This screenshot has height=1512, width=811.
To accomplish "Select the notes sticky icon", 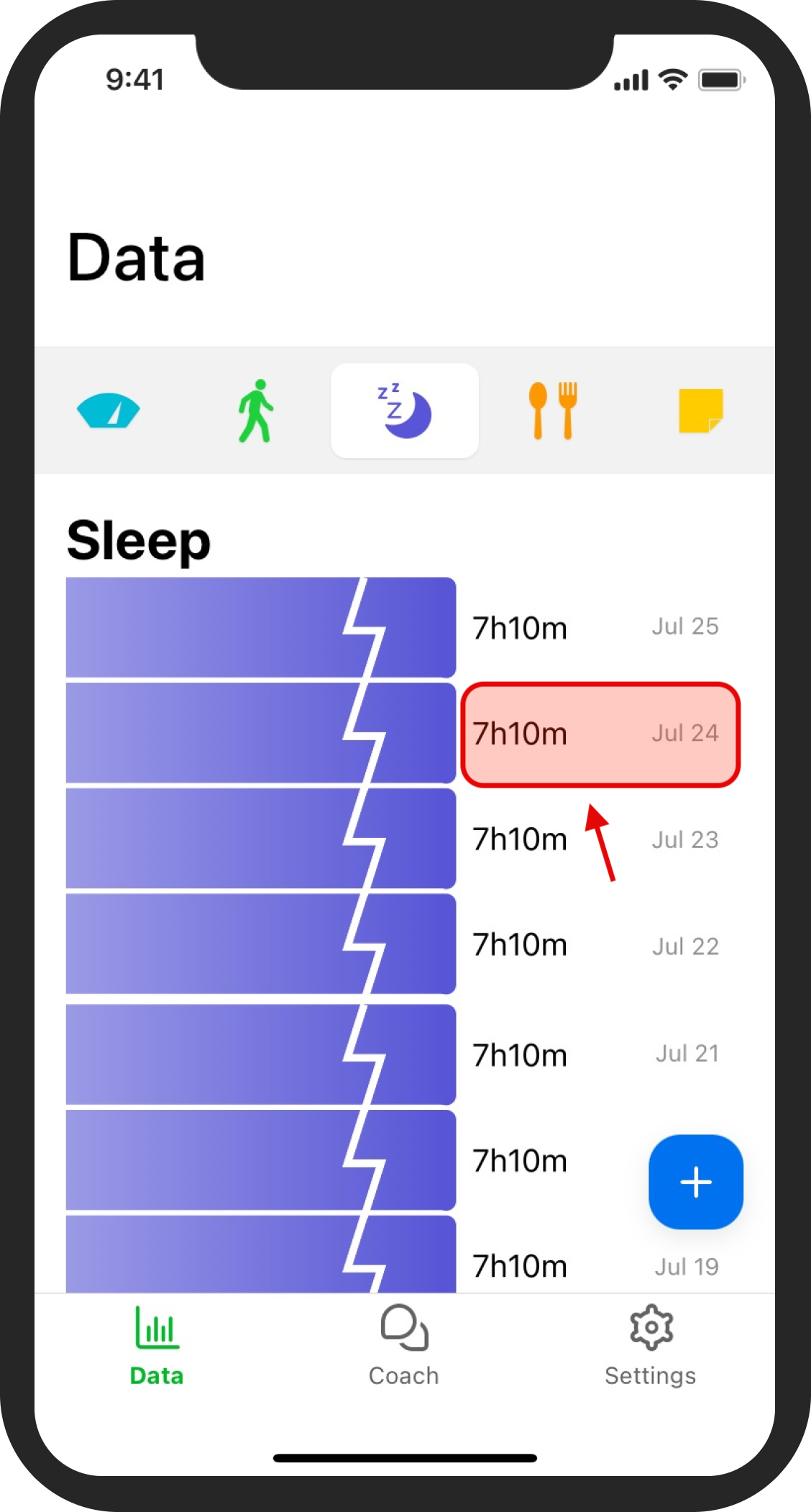I will (x=700, y=409).
